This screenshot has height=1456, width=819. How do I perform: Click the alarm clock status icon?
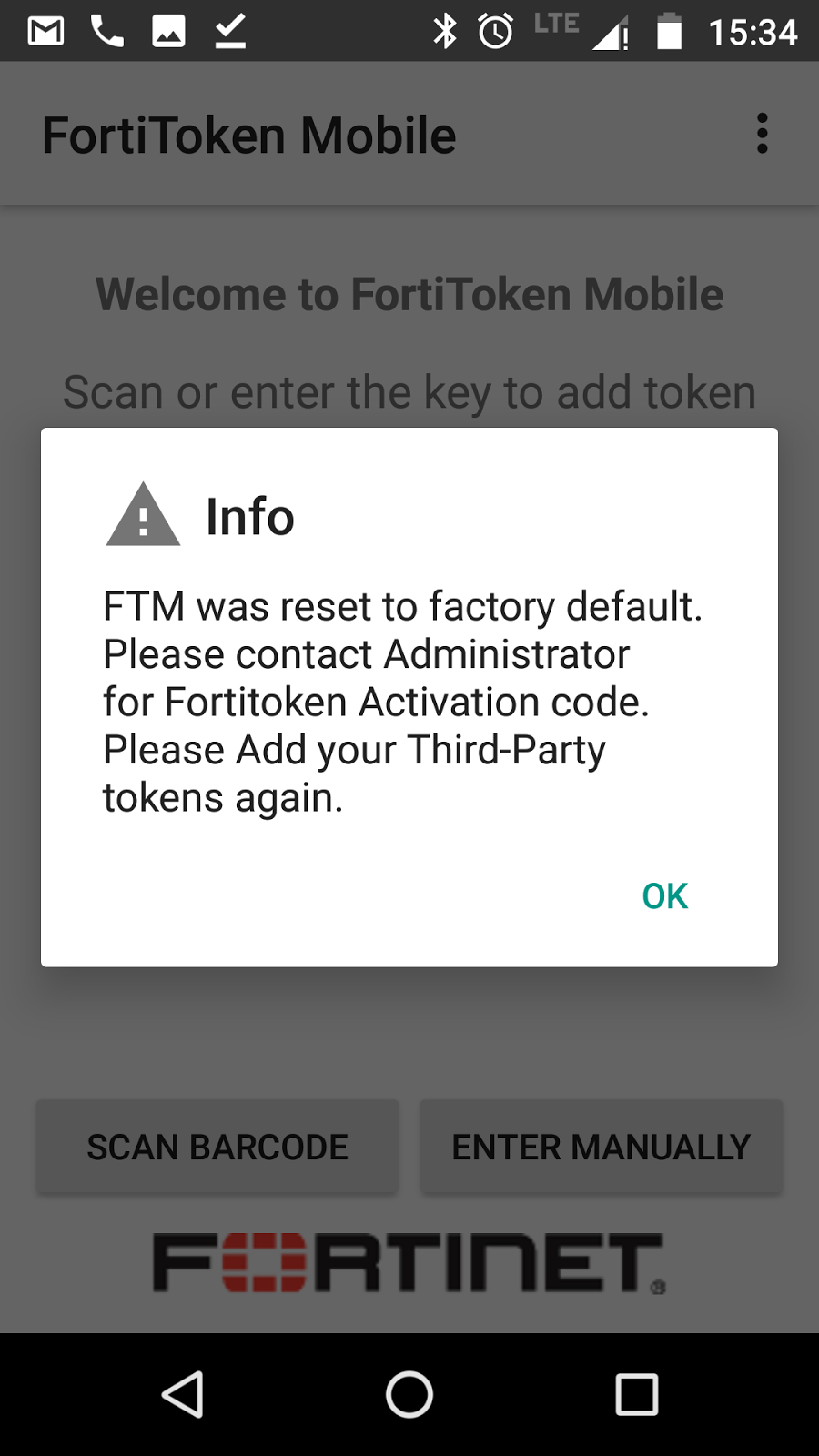[x=494, y=30]
